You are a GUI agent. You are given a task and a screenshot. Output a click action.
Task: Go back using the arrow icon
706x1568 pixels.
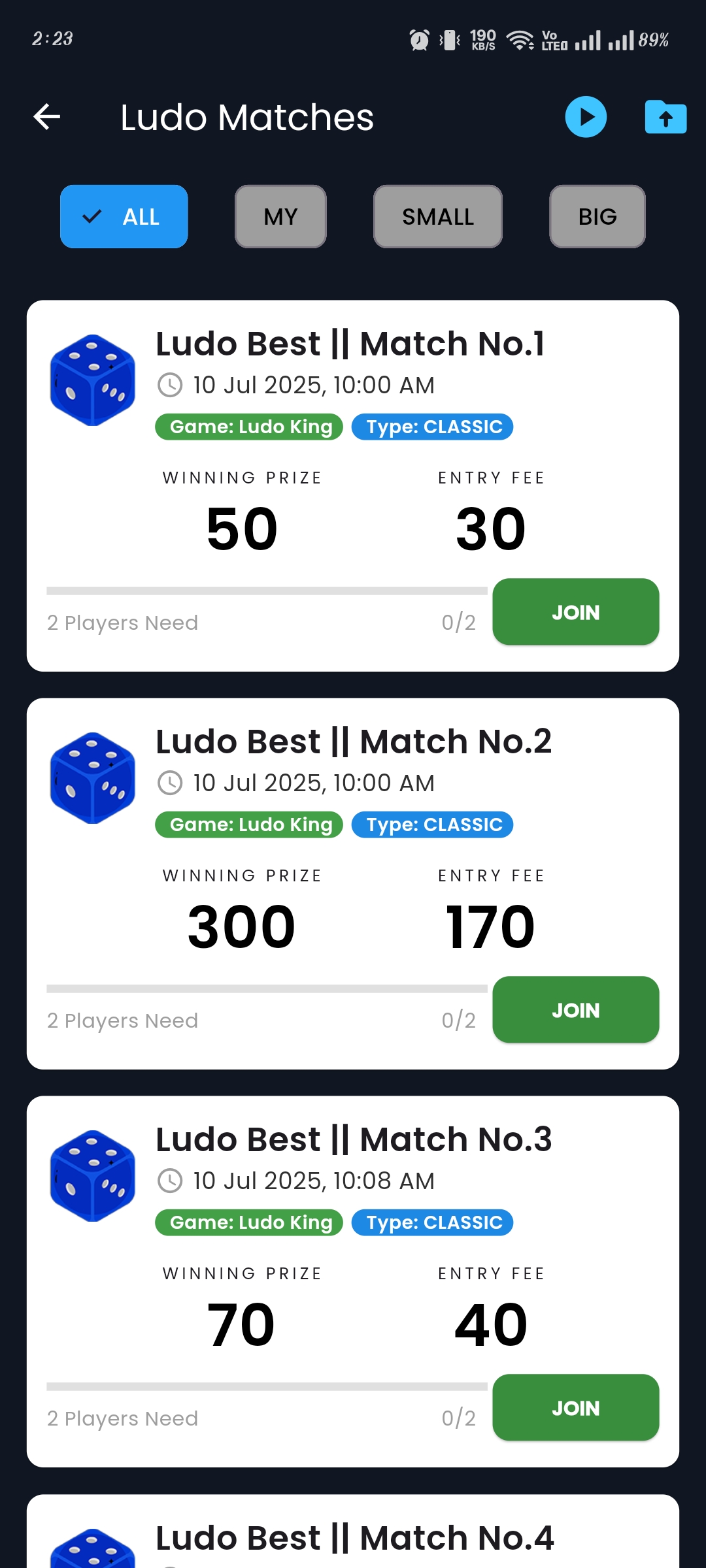pos(47,118)
